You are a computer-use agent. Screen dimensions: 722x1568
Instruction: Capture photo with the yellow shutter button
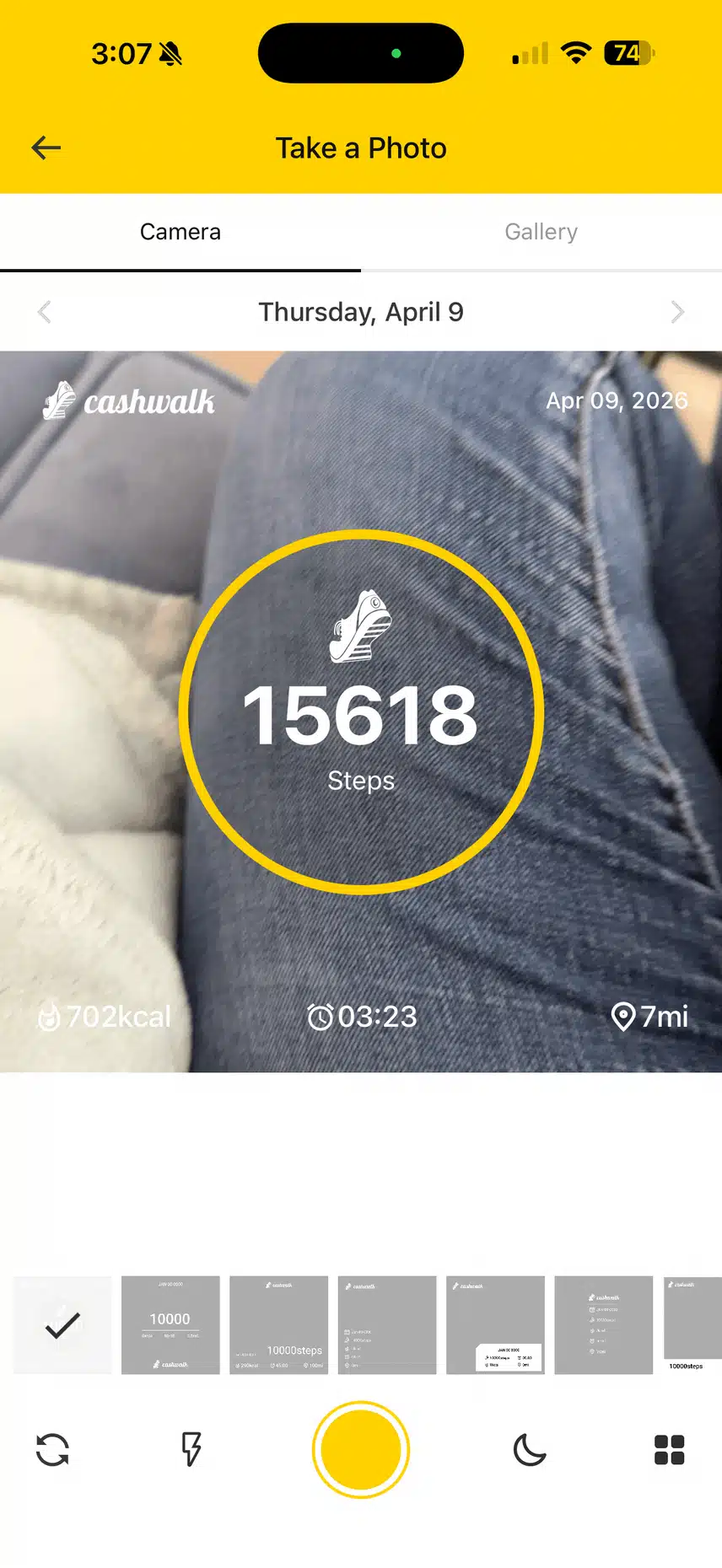(361, 1450)
